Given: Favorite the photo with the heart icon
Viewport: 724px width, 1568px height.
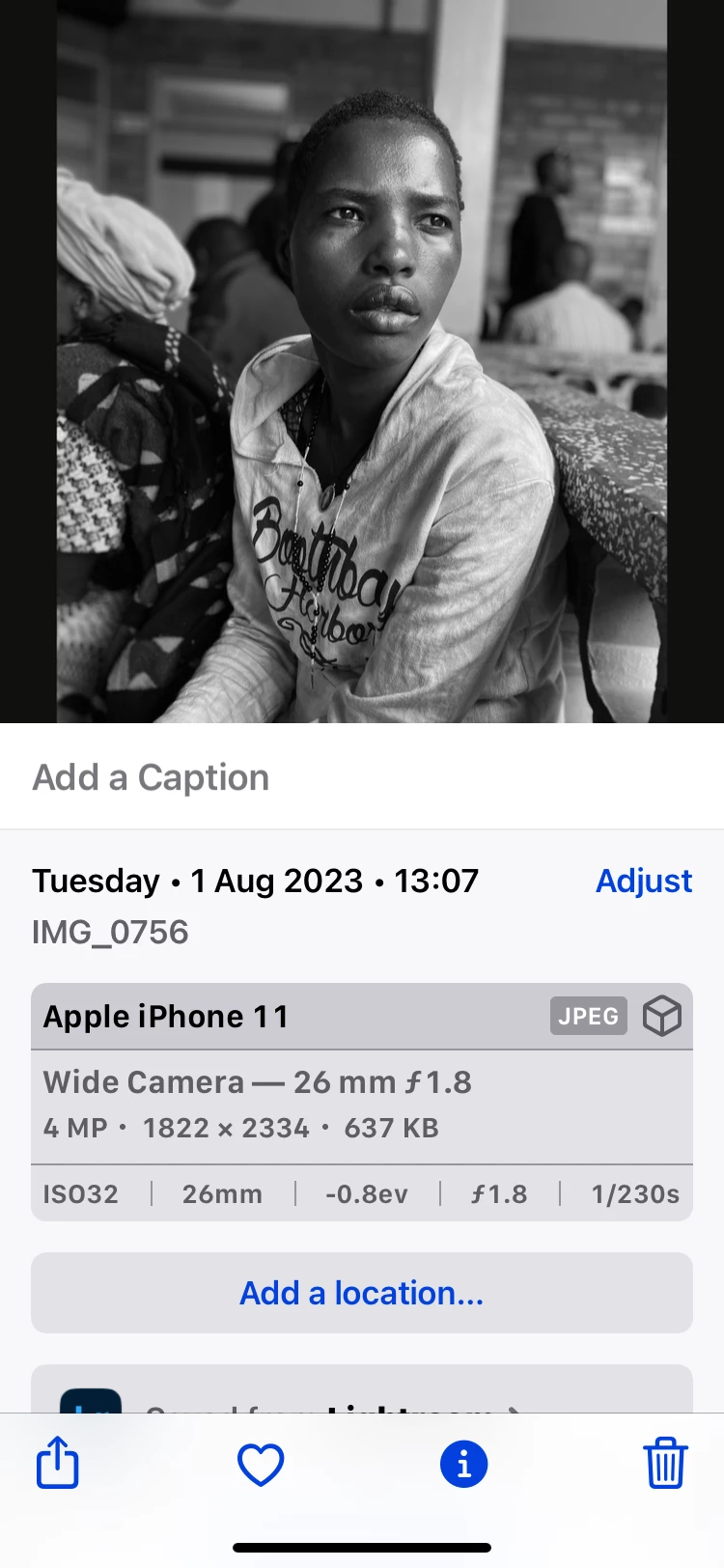Looking at the screenshot, I should pos(261,1465).
